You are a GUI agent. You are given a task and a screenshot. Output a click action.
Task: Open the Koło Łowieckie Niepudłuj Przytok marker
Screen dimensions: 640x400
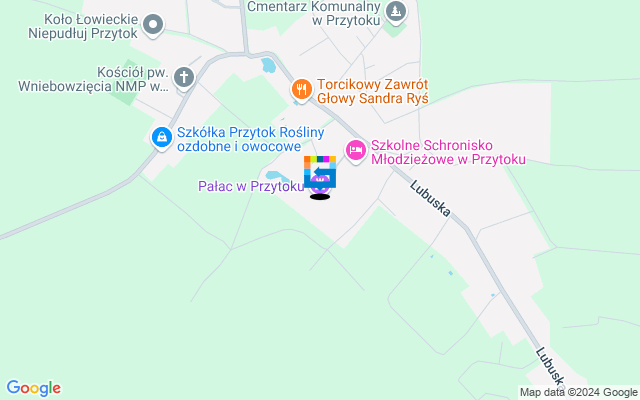coord(153,23)
